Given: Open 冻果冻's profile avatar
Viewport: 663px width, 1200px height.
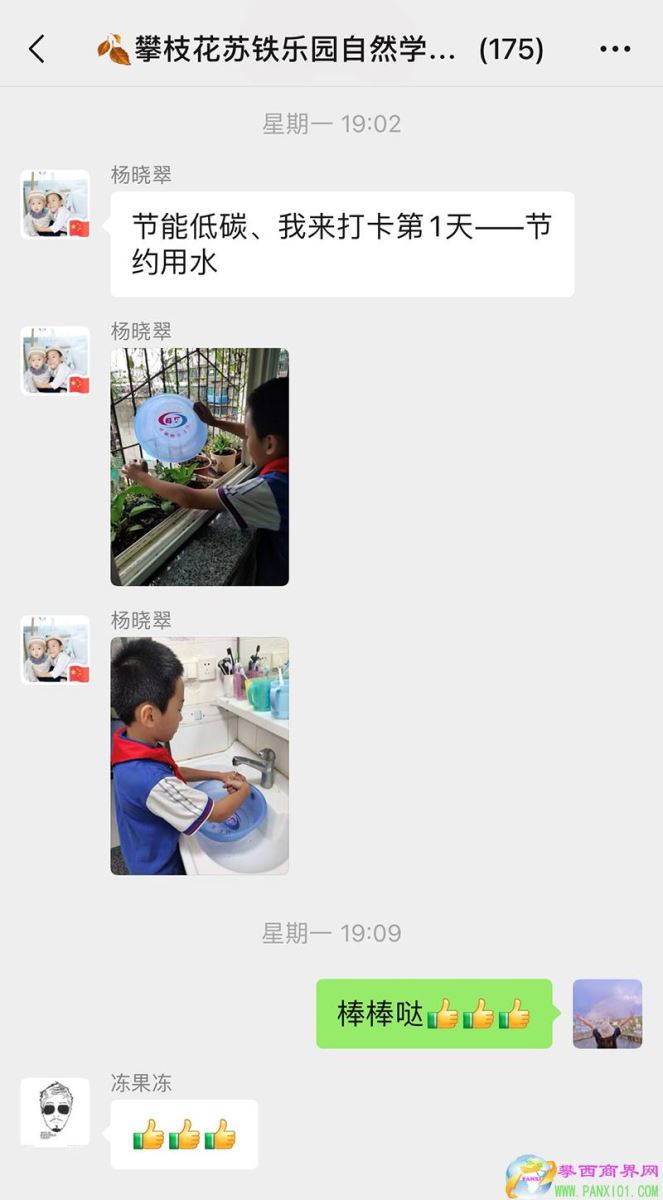Looking at the screenshot, I should coord(55,1111).
